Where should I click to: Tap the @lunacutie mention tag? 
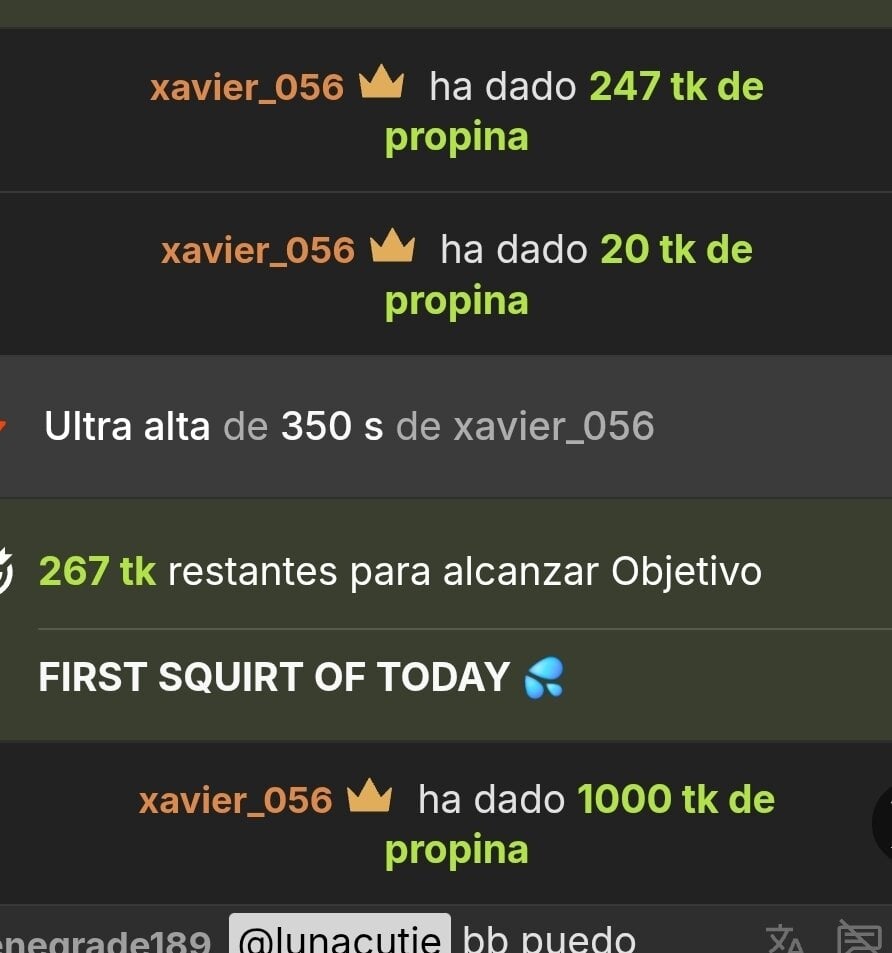pyautogui.click(x=340, y=938)
